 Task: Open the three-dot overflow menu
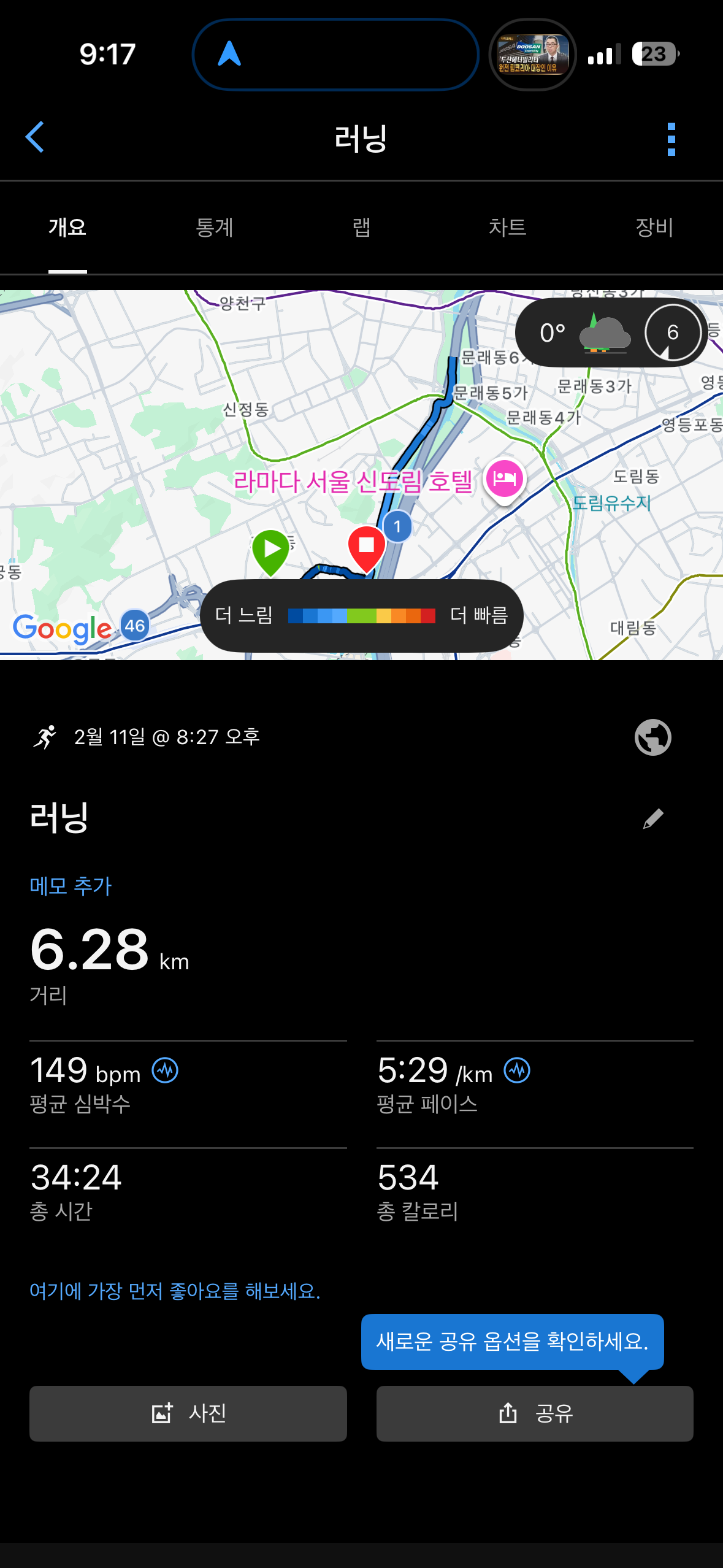click(672, 137)
